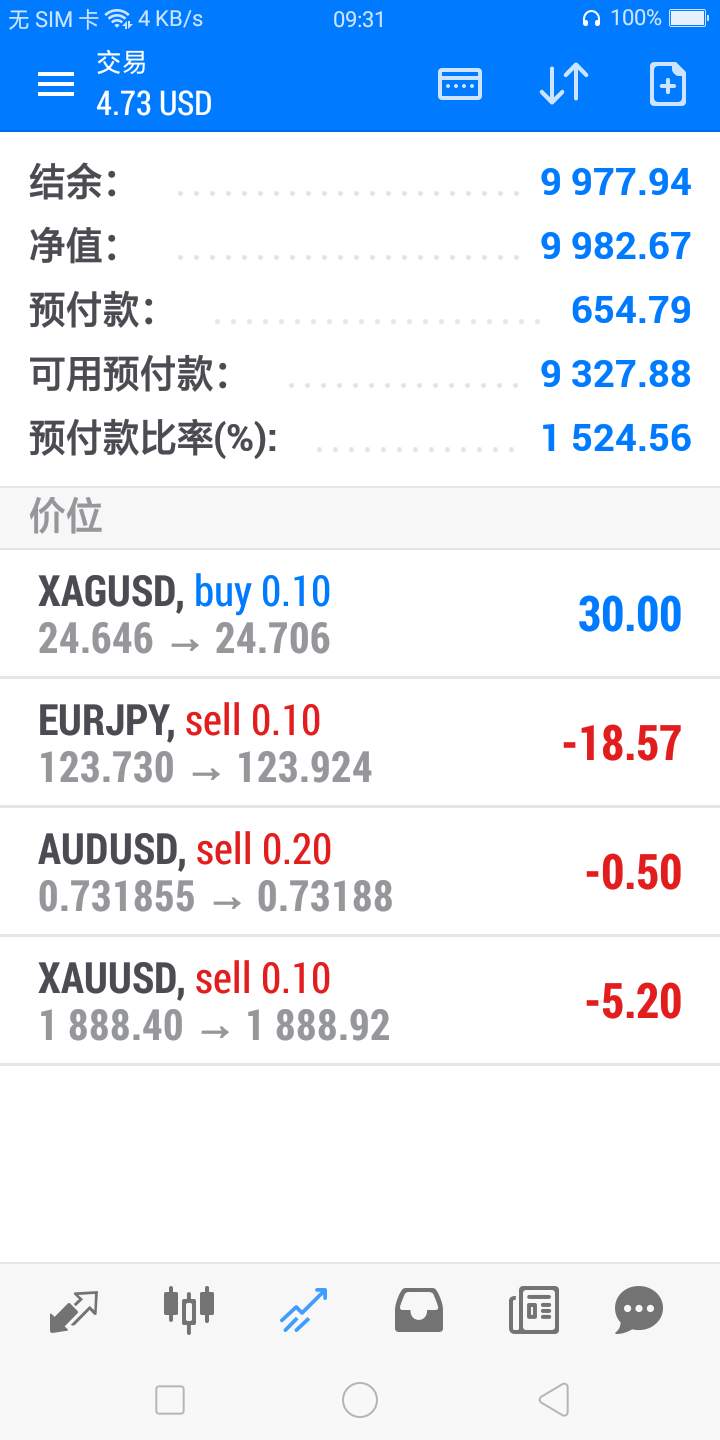Tap the sort arrows icon
The image size is (720, 1440).
pyautogui.click(x=564, y=84)
